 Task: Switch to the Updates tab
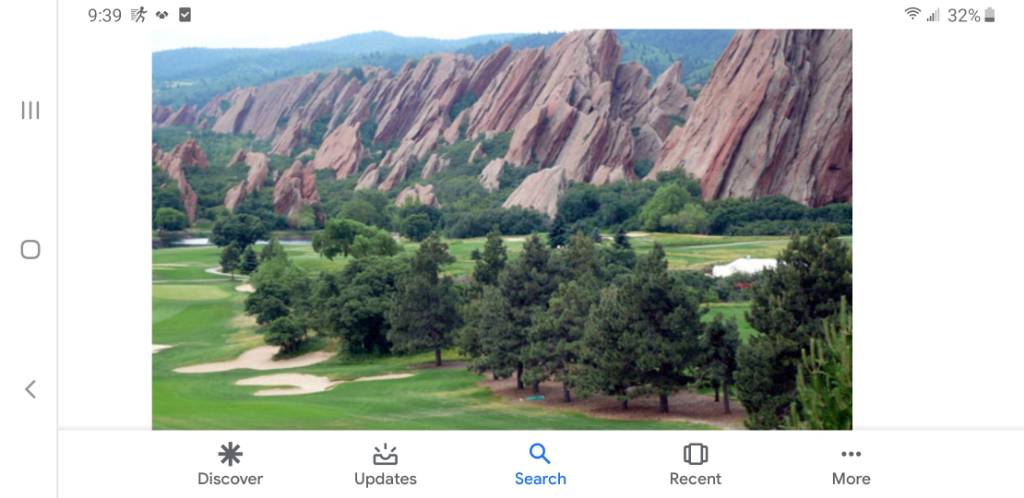(385, 465)
